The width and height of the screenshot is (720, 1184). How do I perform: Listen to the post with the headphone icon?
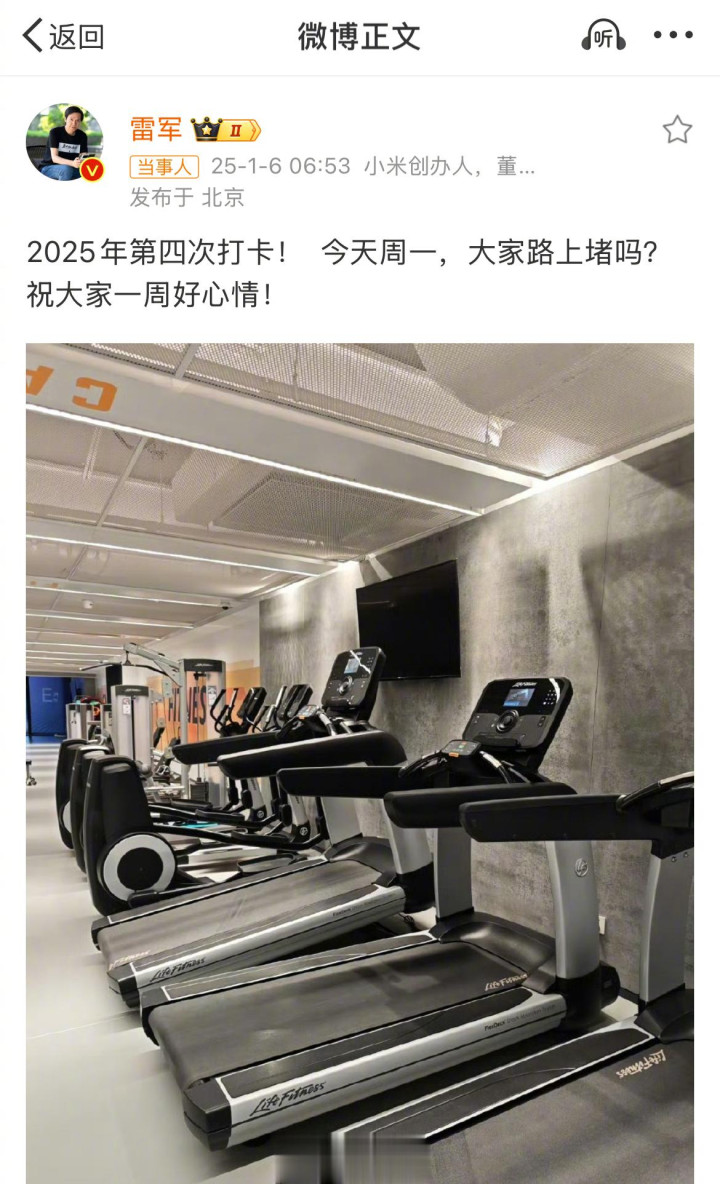click(x=603, y=37)
